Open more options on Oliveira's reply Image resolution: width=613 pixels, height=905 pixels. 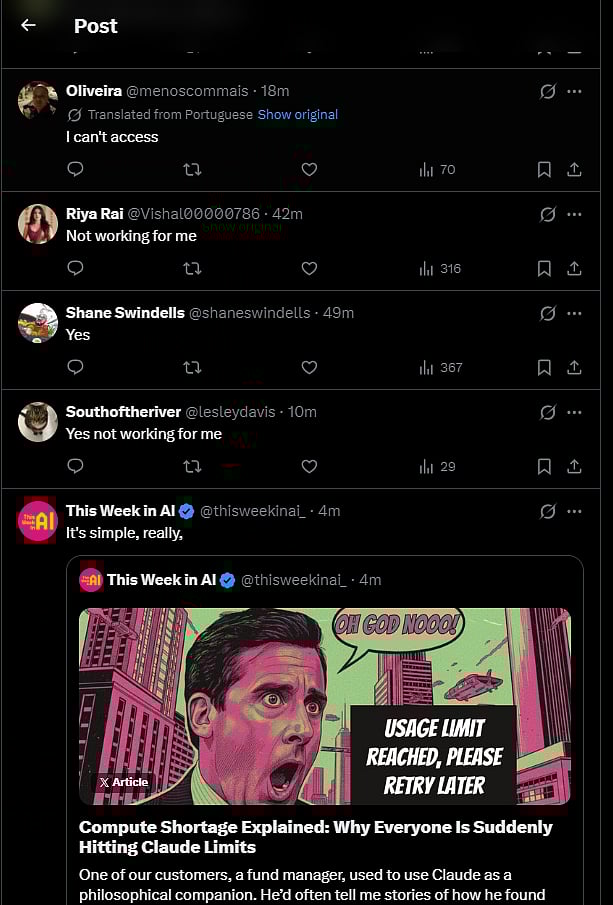(574, 91)
